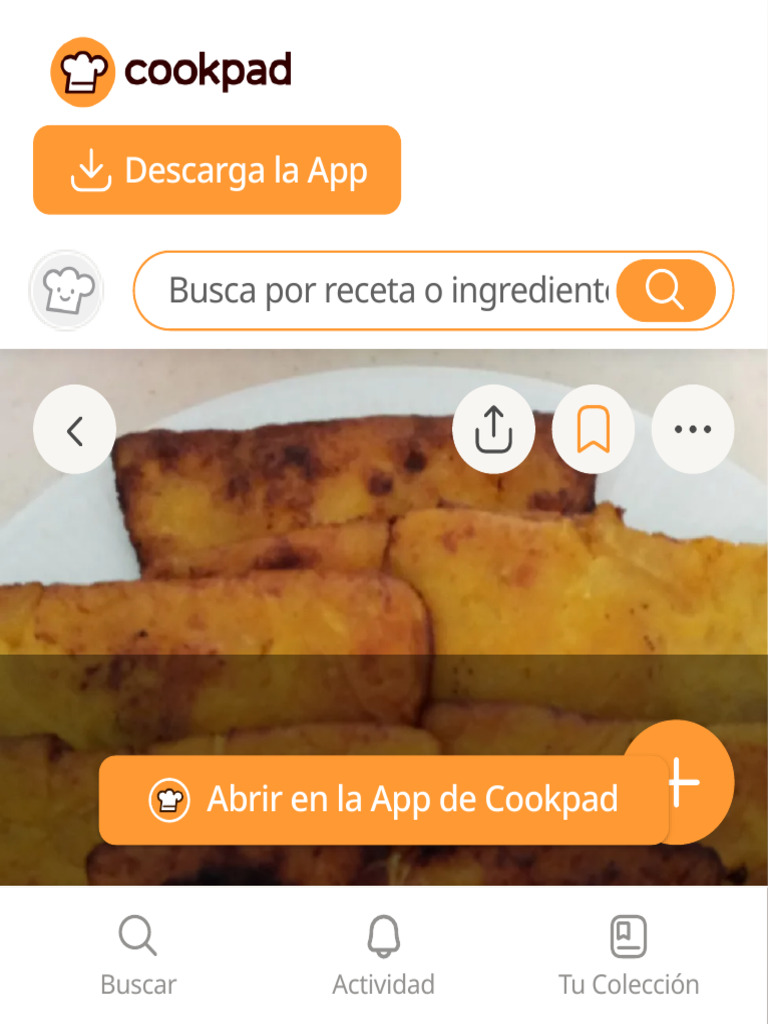The image size is (768, 1024).
Task: Bookmark this recipe
Action: [593, 429]
